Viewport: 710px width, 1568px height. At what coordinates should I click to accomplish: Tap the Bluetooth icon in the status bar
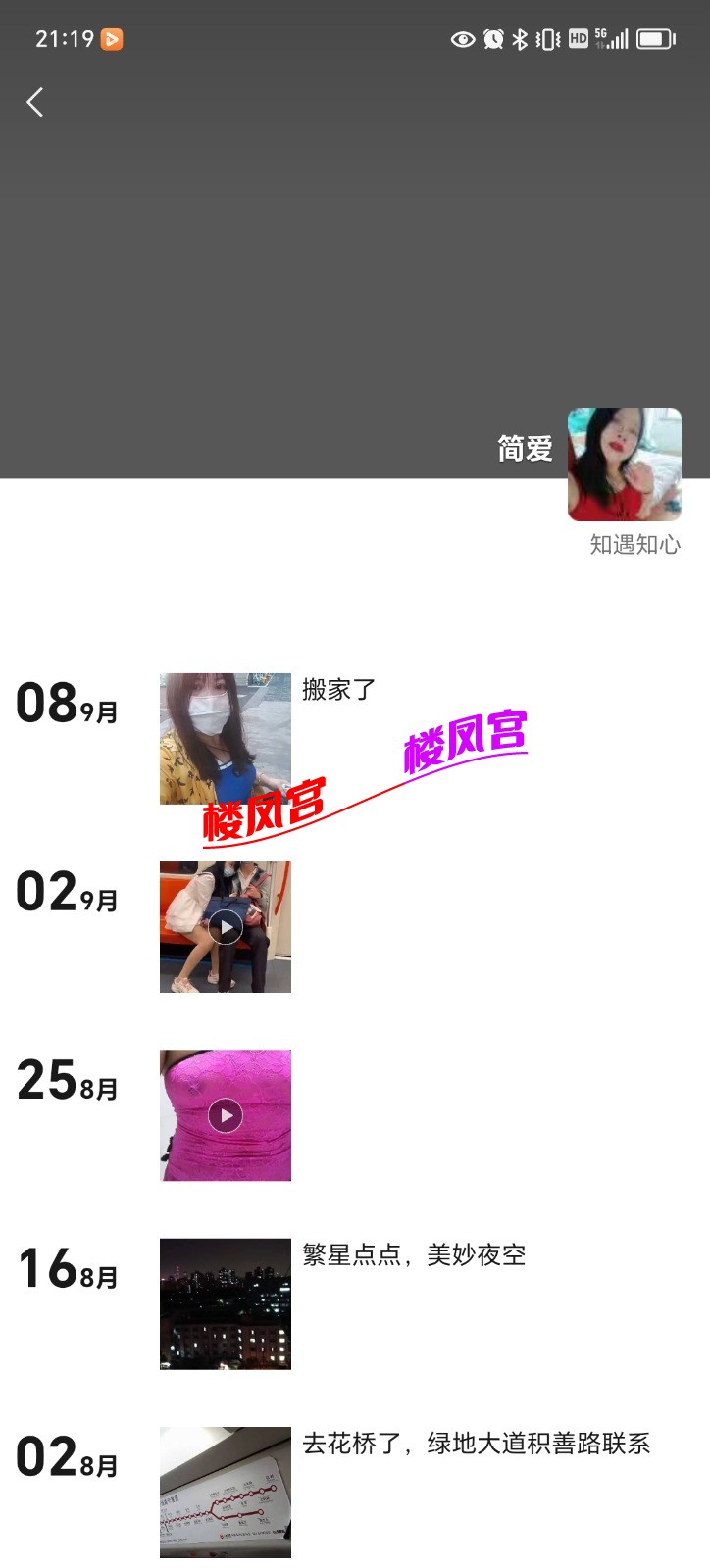click(521, 40)
